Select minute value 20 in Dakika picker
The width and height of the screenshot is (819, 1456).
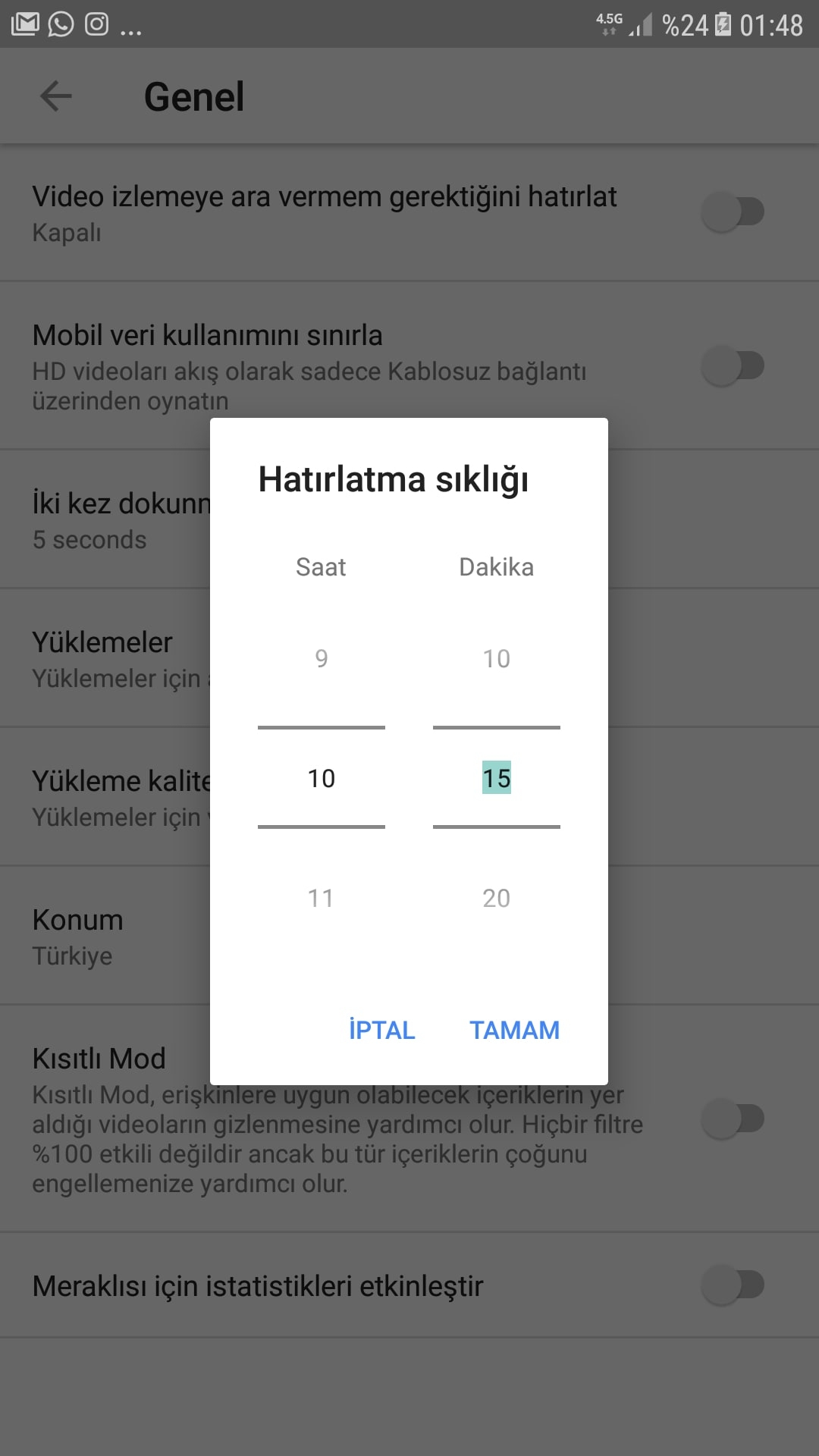click(497, 898)
